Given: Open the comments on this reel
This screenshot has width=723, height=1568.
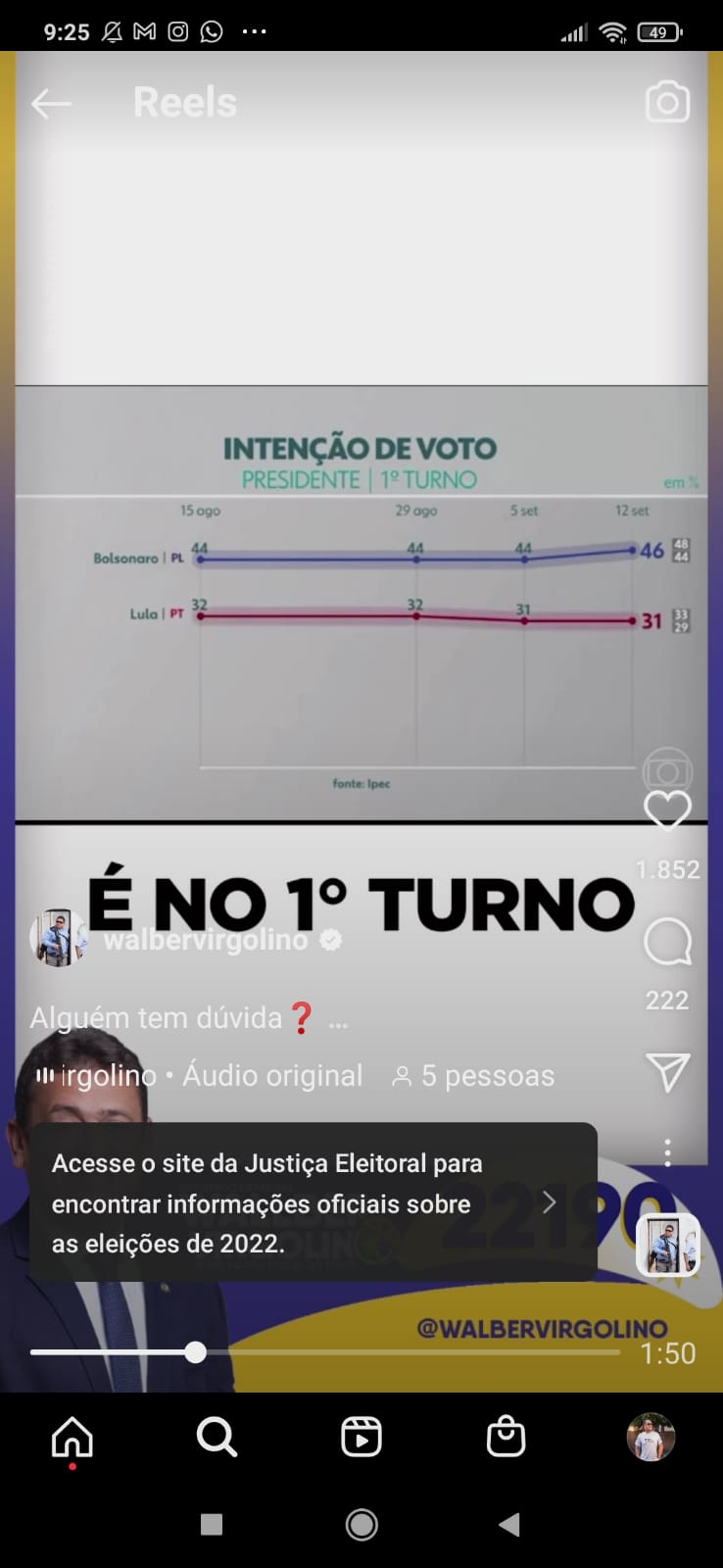Looking at the screenshot, I should coord(667,943).
